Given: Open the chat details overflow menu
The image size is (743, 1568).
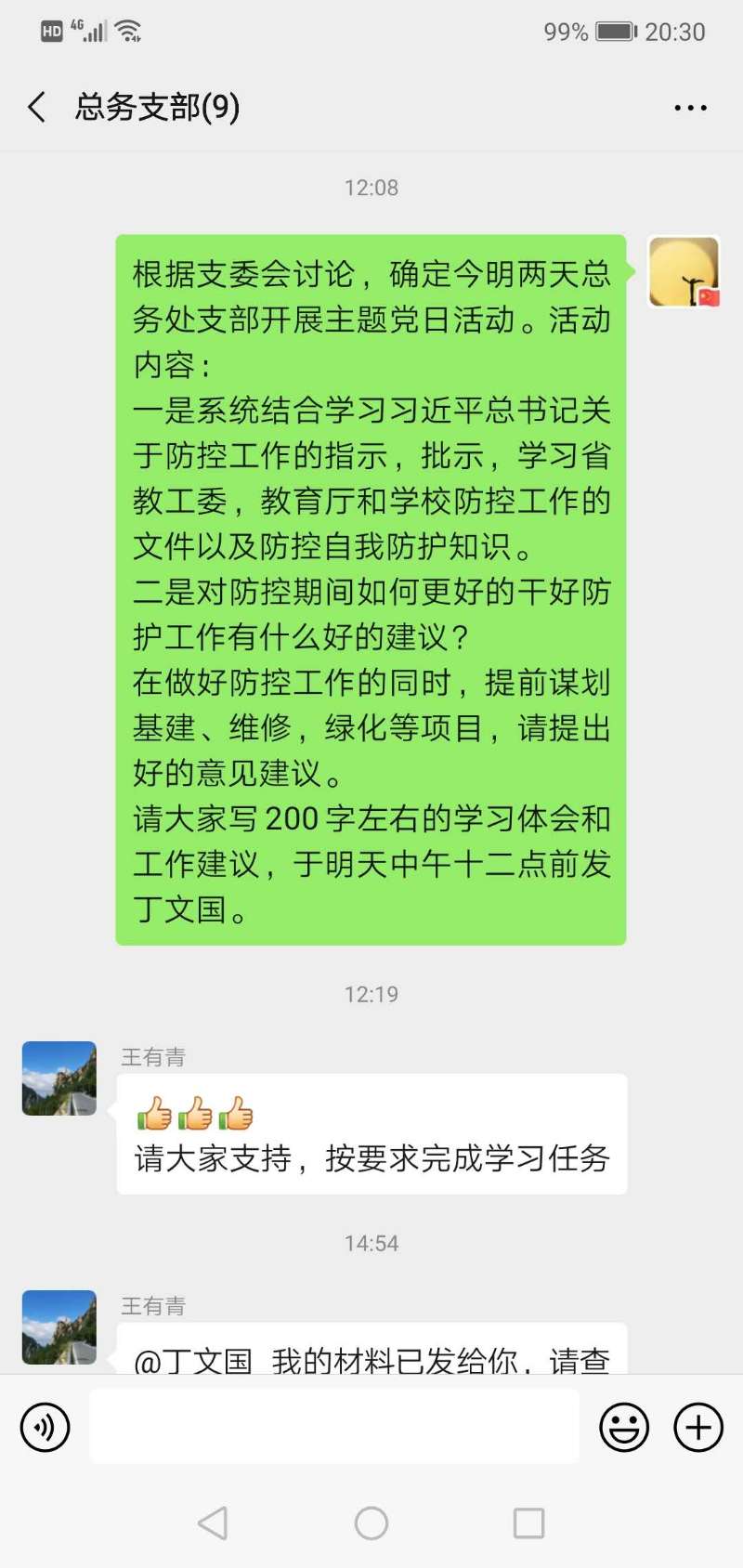Looking at the screenshot, I should 690,108.
